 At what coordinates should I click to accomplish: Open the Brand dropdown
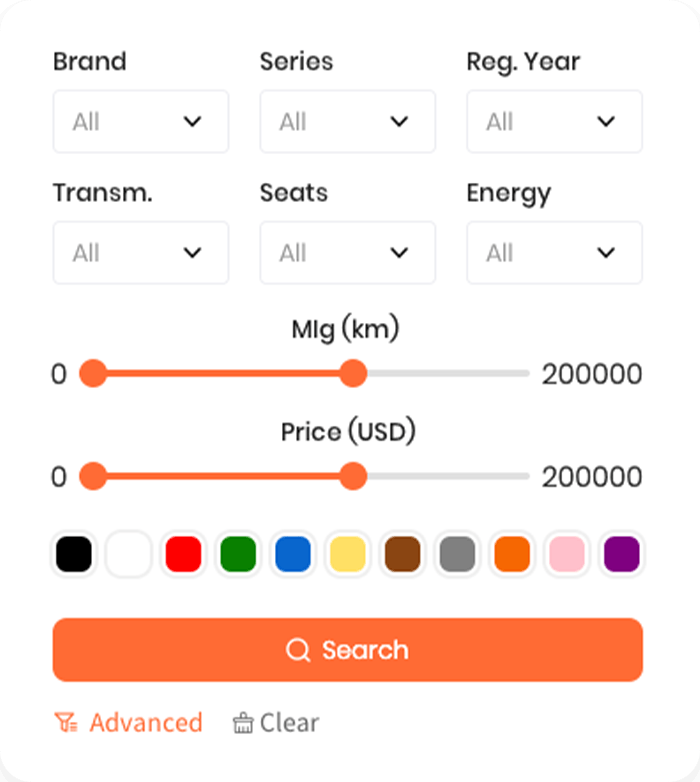click(140, 122)
